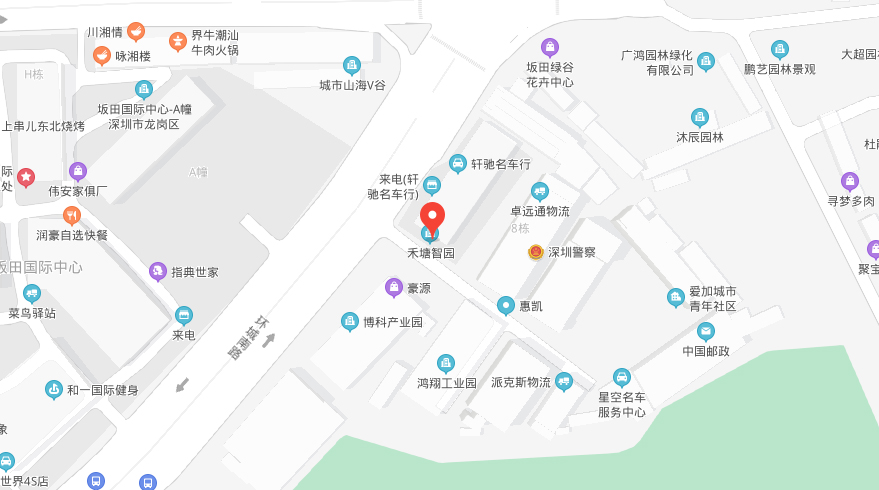Select the 鸿翔工业园 marker
The width and height of the screenshot is (879, 490).
[446, 363]
